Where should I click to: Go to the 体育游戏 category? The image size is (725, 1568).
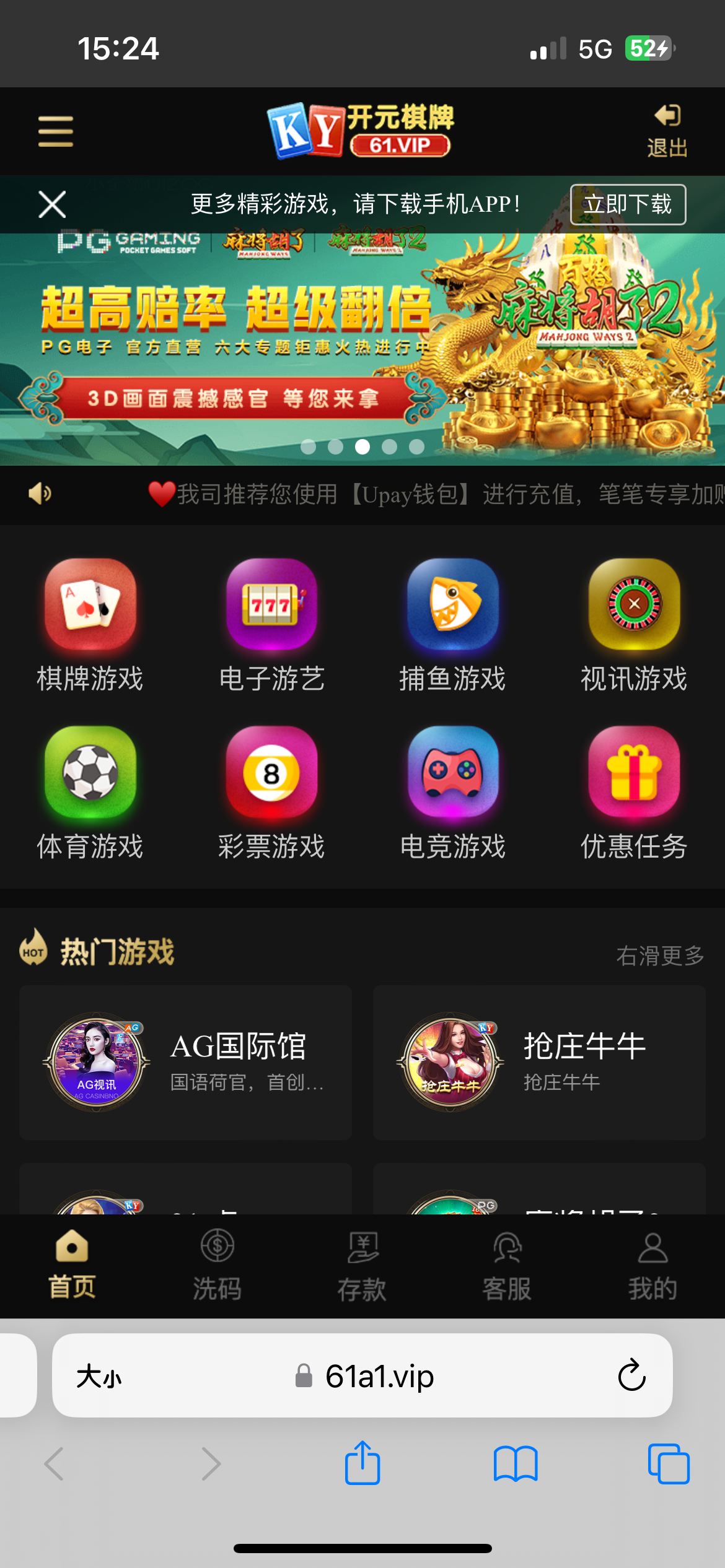point(90,792)
